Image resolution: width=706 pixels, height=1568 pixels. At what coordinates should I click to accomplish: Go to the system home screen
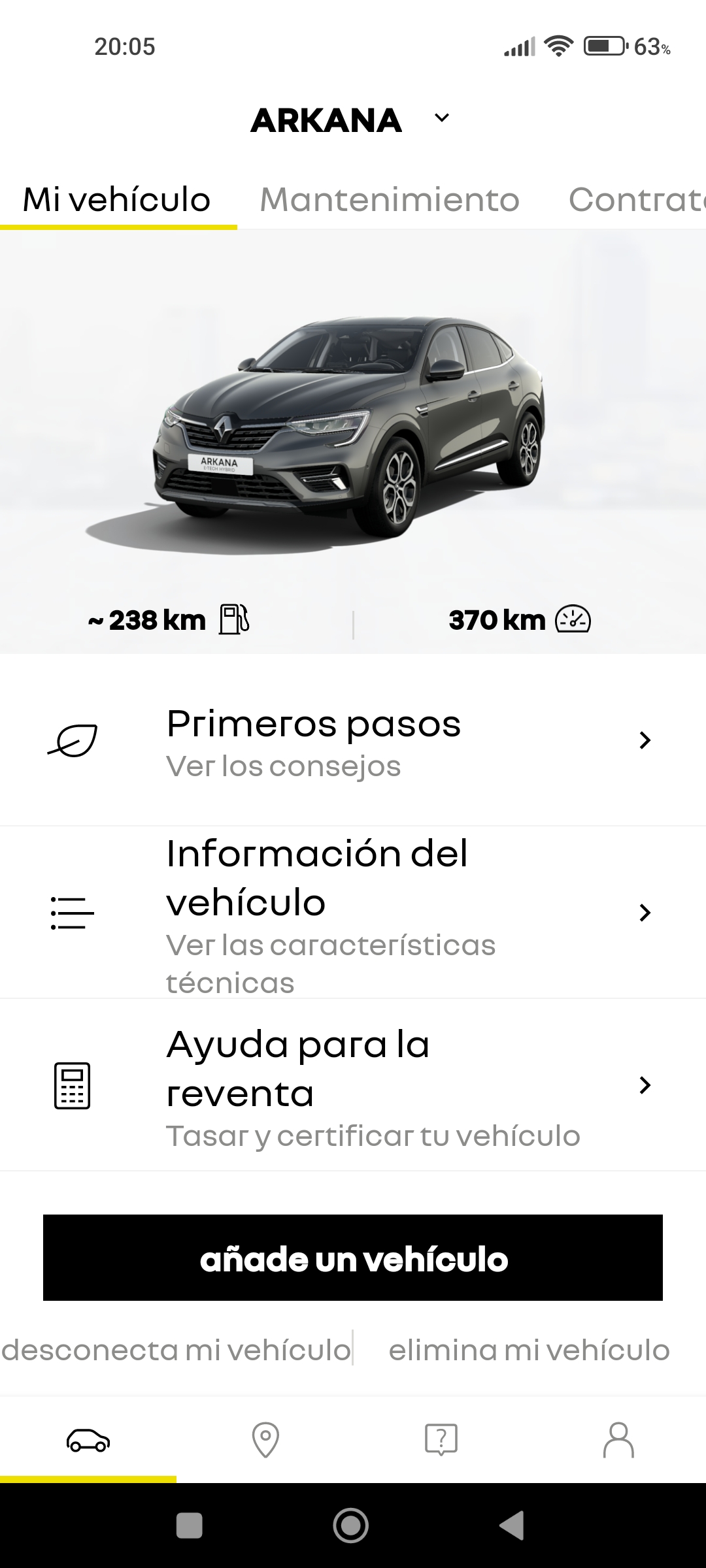pyautogui.click(x=351, y=1526)
